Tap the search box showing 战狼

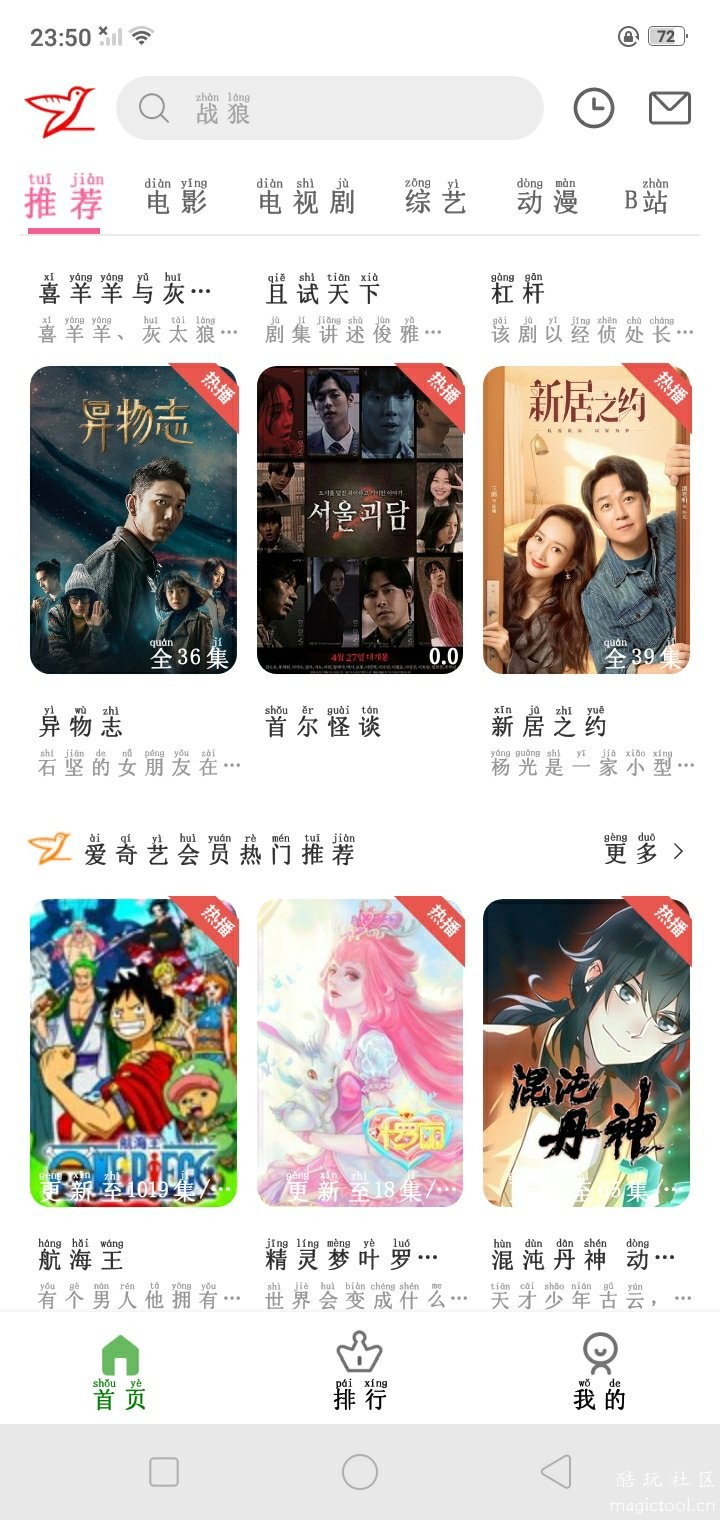(330, 108)
